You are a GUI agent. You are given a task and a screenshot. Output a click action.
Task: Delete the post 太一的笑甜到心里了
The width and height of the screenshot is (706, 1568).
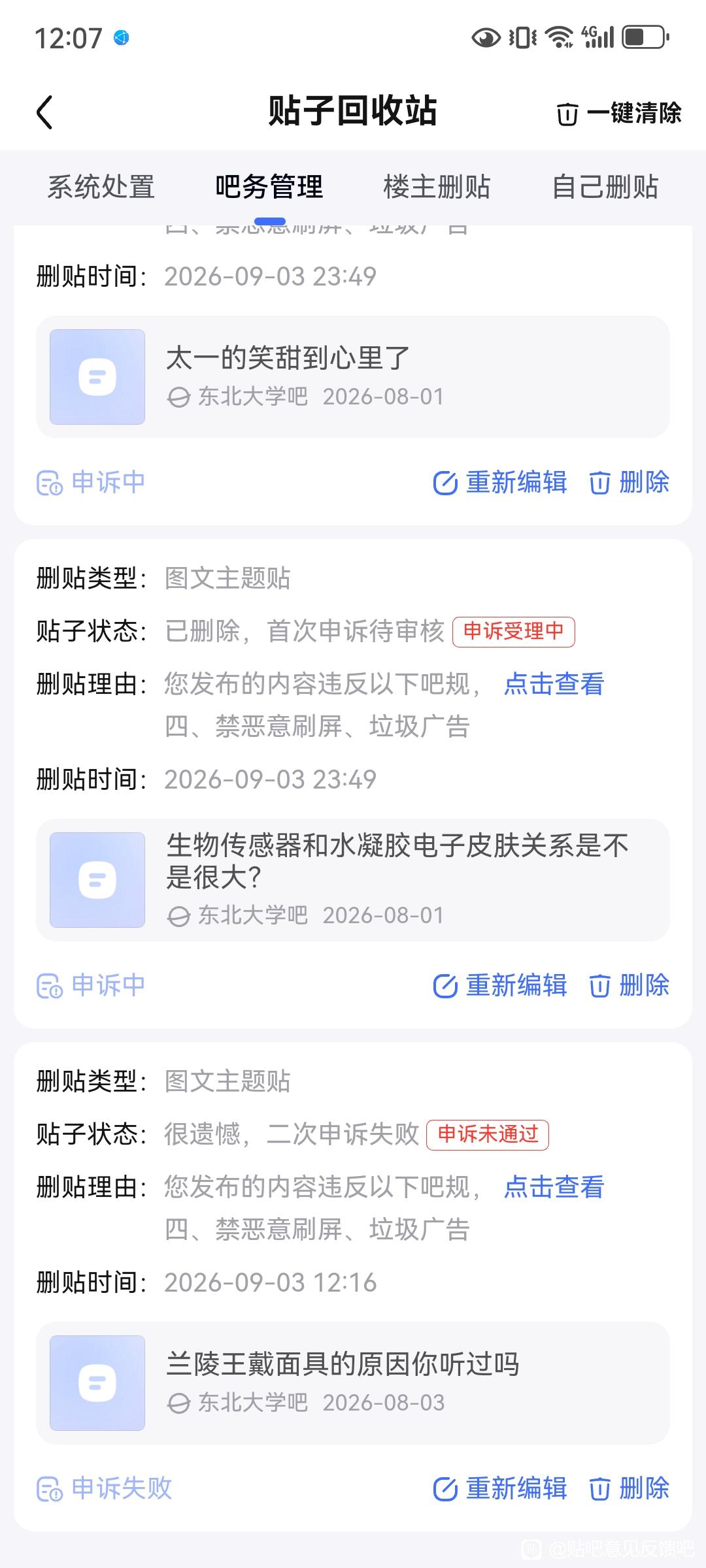click(629, 483)
